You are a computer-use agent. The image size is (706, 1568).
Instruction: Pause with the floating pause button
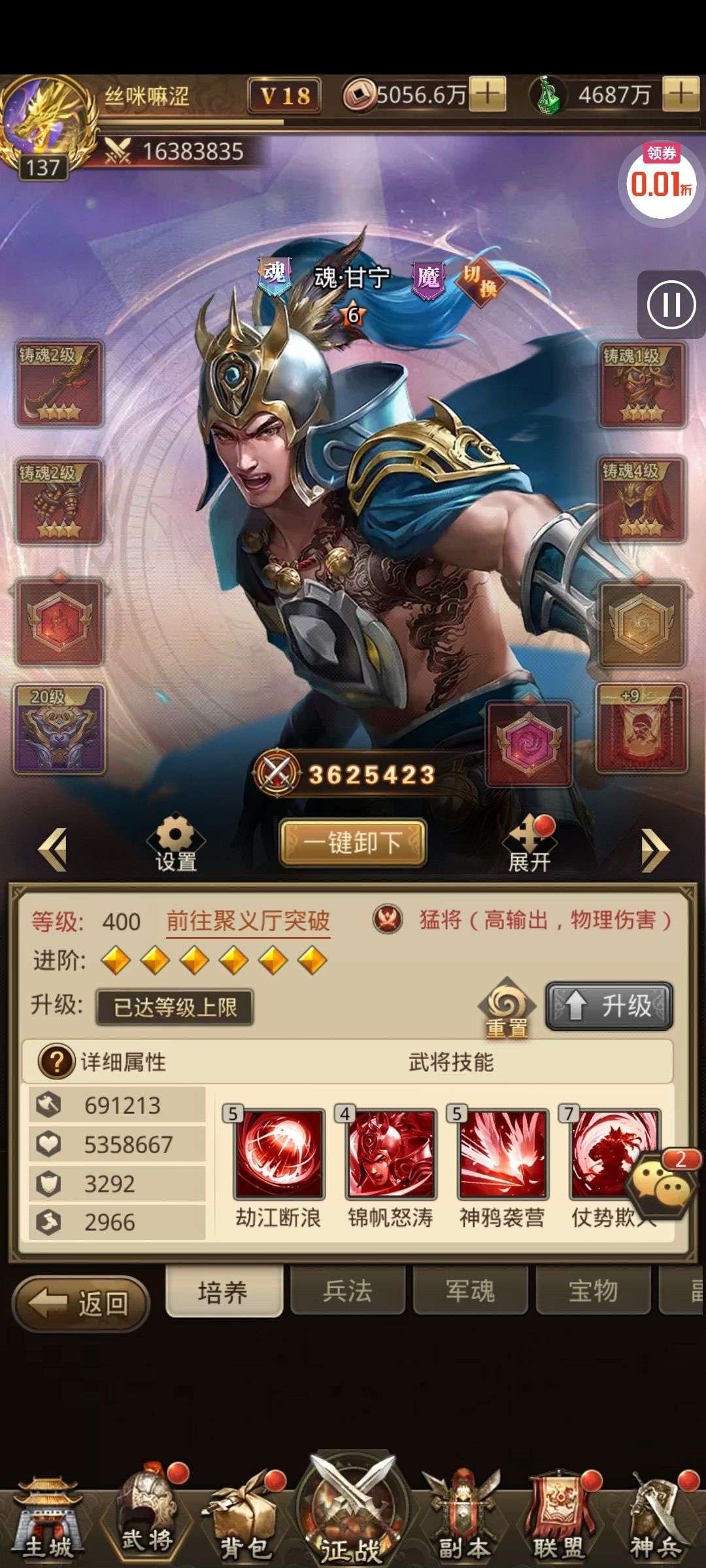pos(671,304)
